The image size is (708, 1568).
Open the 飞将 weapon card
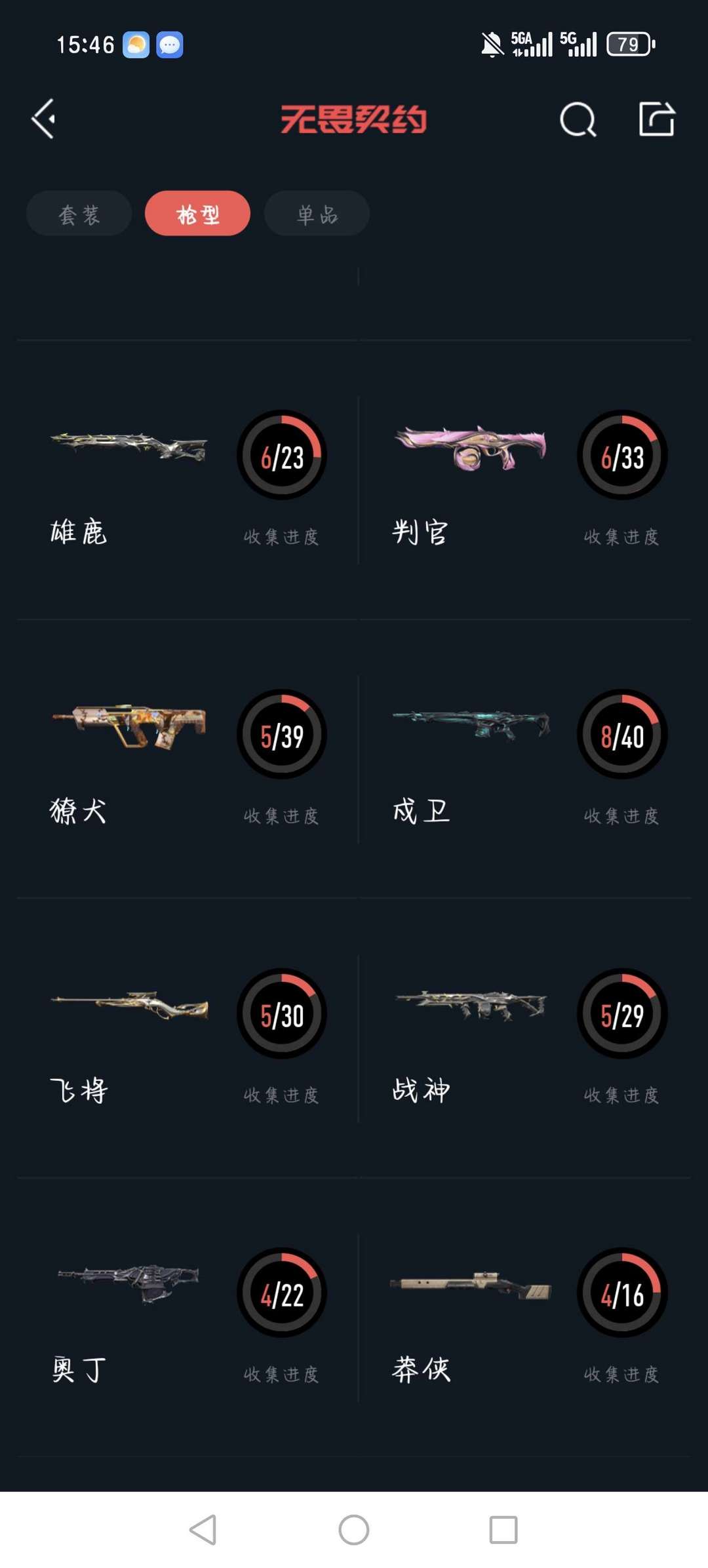(187, 1038)
